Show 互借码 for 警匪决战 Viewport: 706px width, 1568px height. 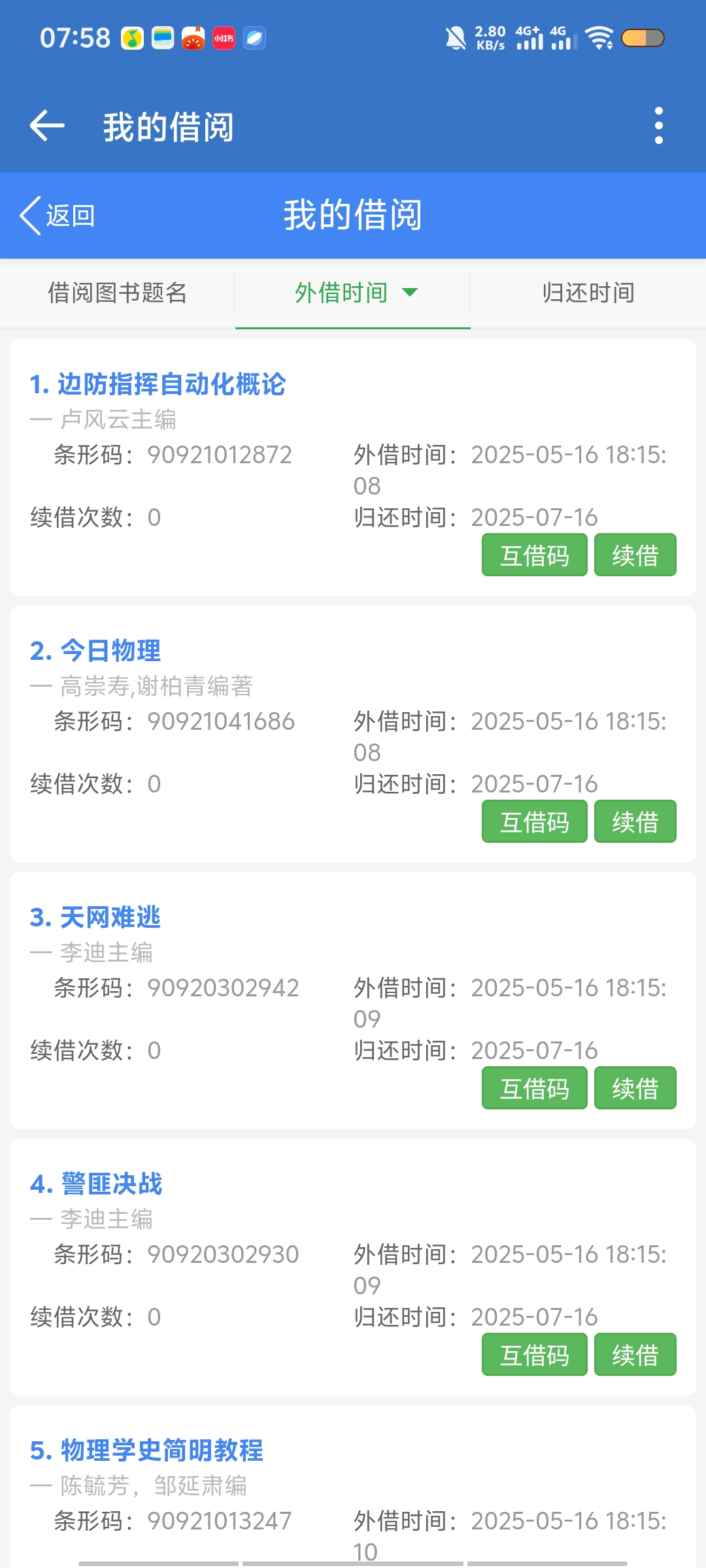pyautogui.click(x=534, y=1355)
